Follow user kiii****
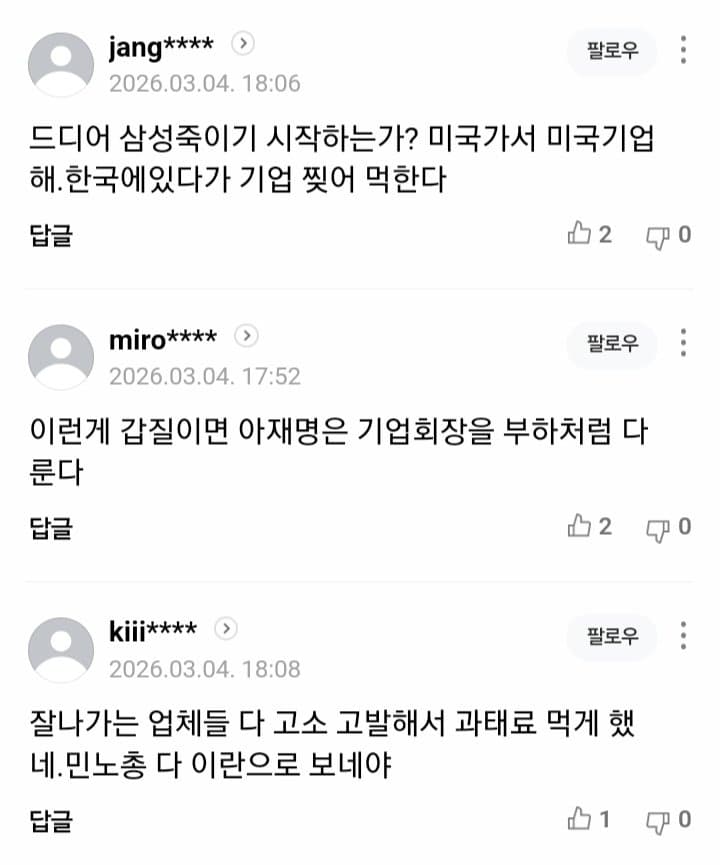The height and width of the screenshot is (865, 720). pyautogui.click(x=612, y=637)
